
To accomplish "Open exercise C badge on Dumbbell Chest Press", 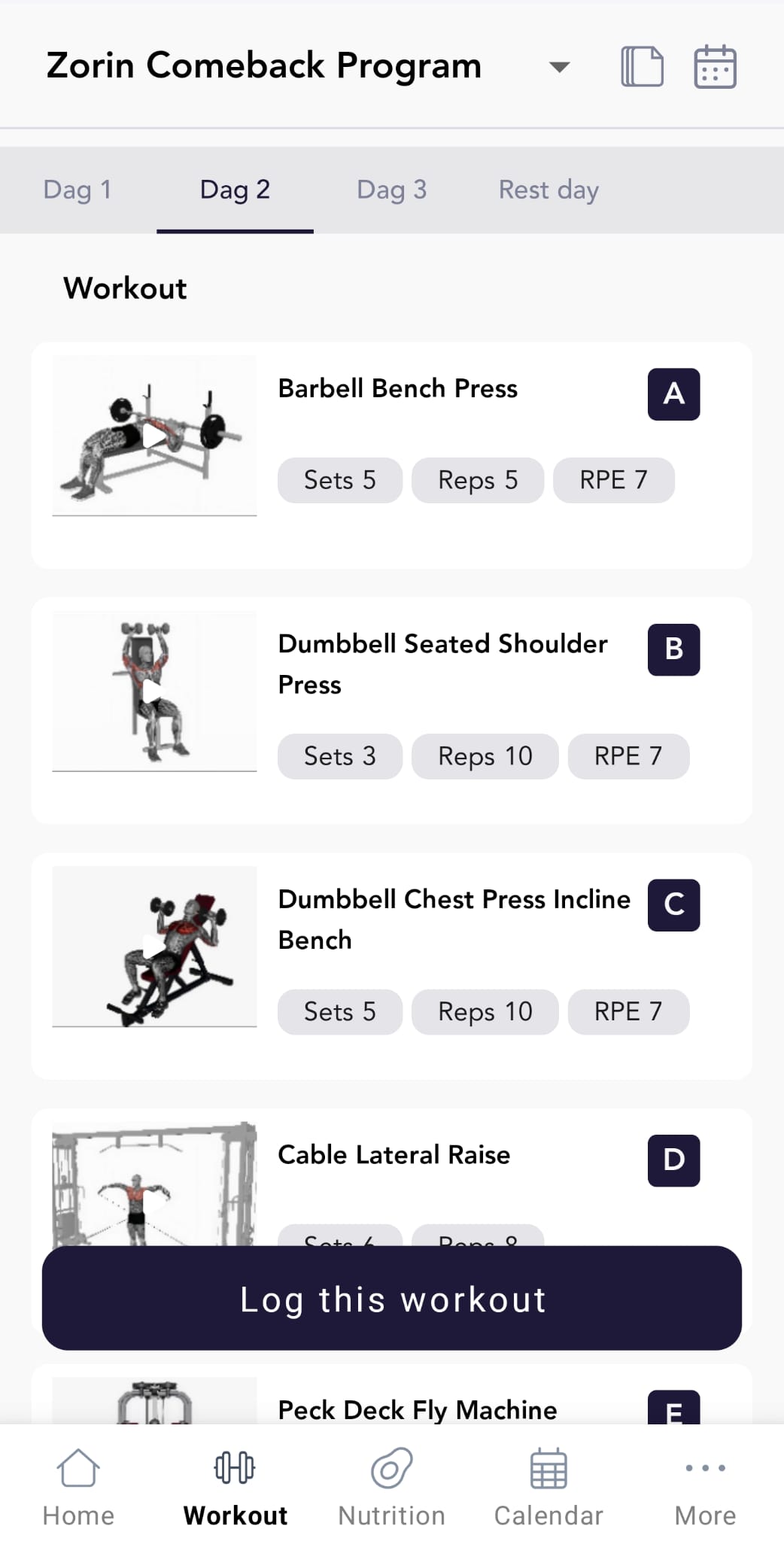I will tap(673, 905).
